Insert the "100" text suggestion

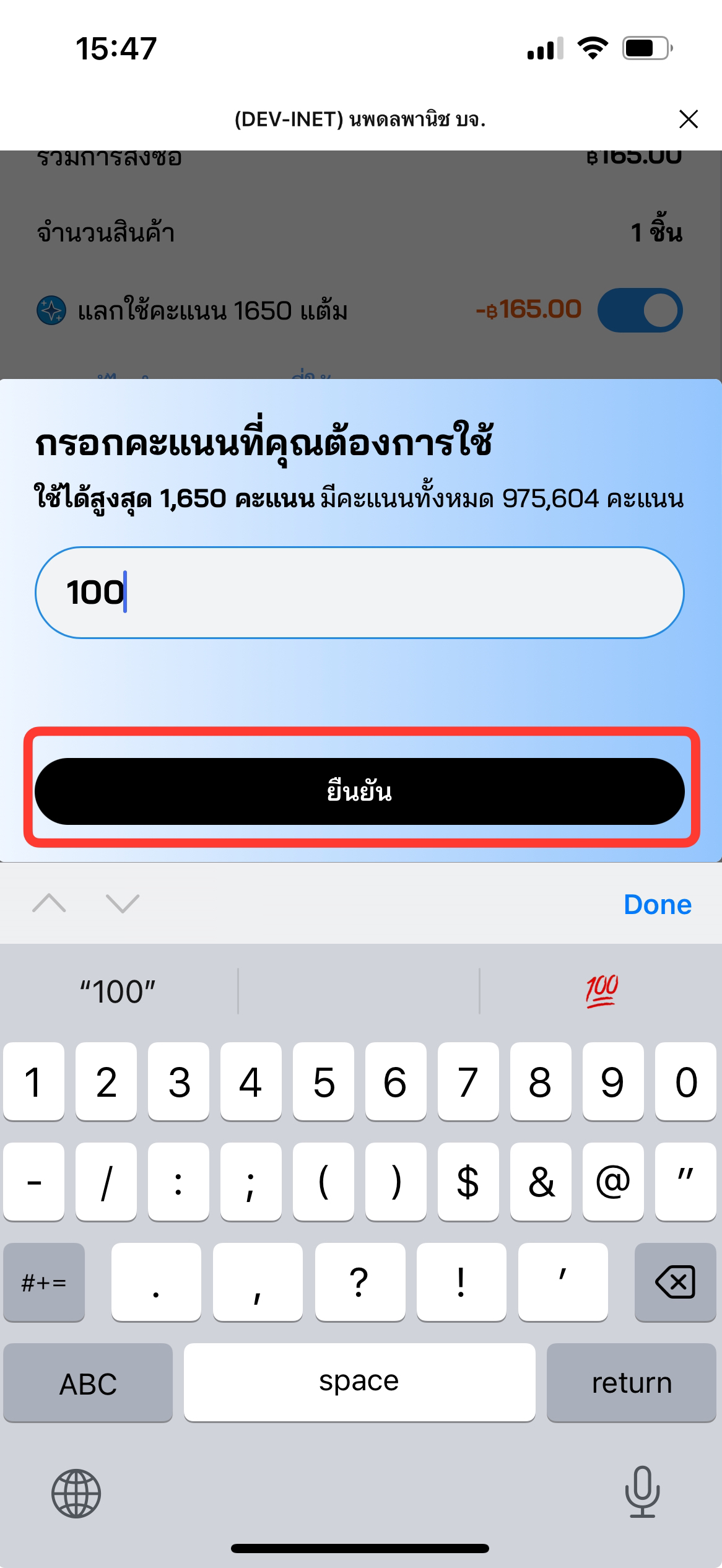[118, 991]
